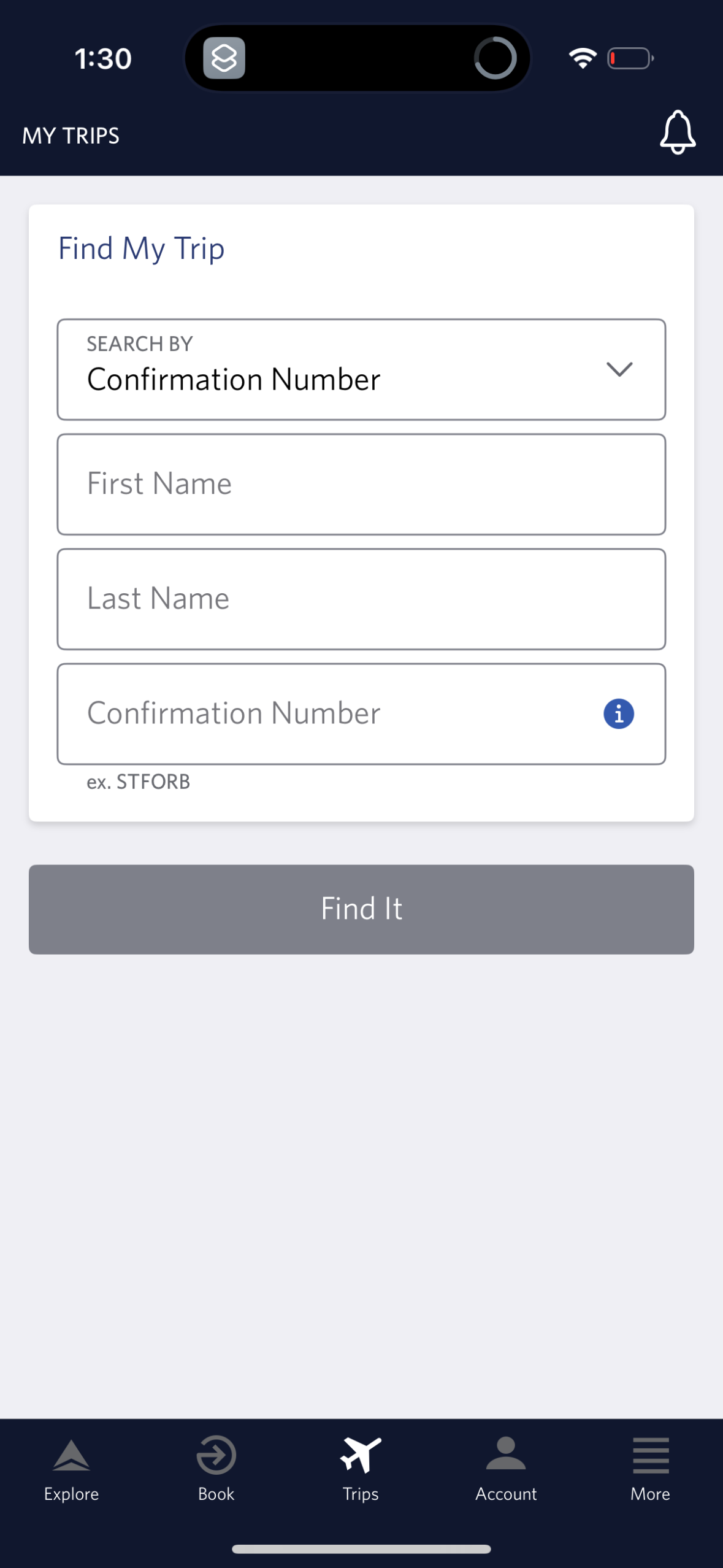Tap the Confirmation Number text field
The image size is (723, 1568).
(x=307, y=712)
